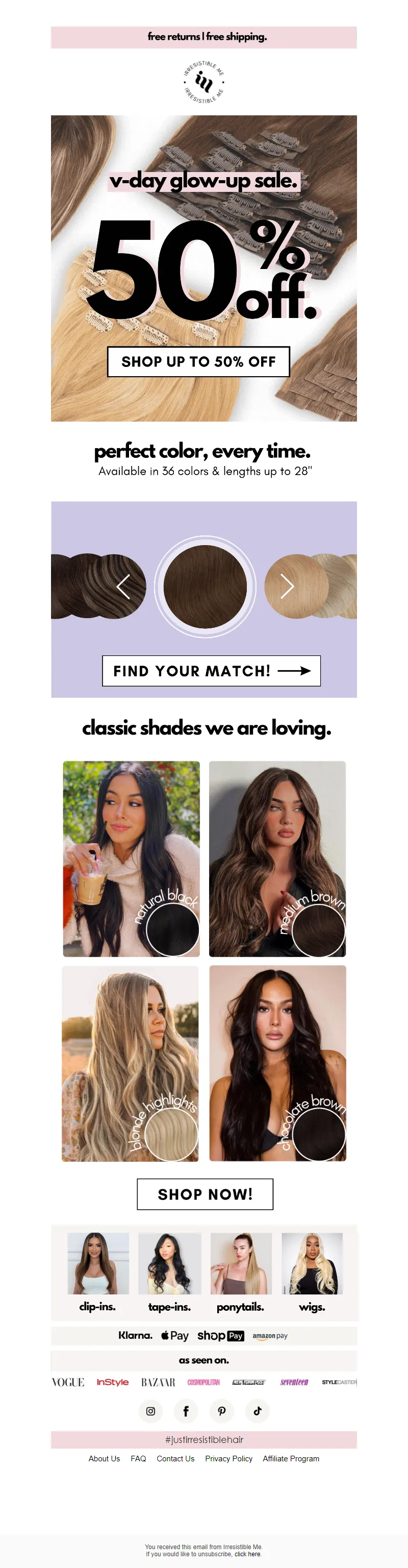The height and width of the screenshot is (1568, 408).
Task: Visit the Facebook page
Action: point(186,1411)
